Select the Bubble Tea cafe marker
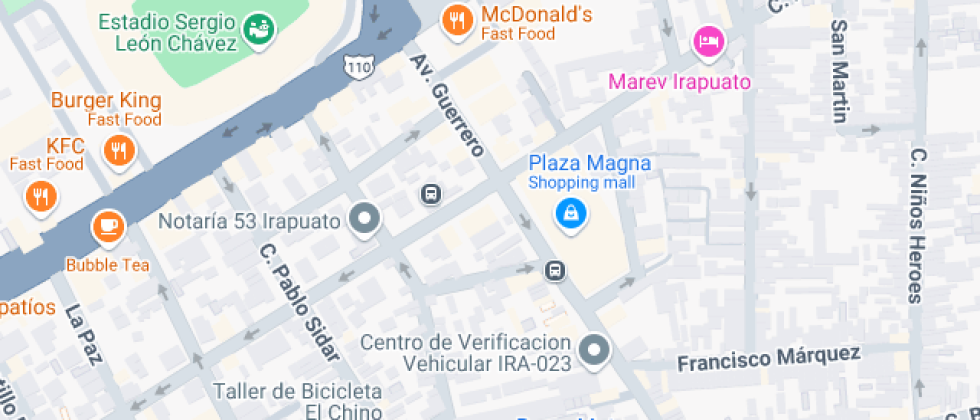Screen dimensions: 980x420 (x=108, y=227)
